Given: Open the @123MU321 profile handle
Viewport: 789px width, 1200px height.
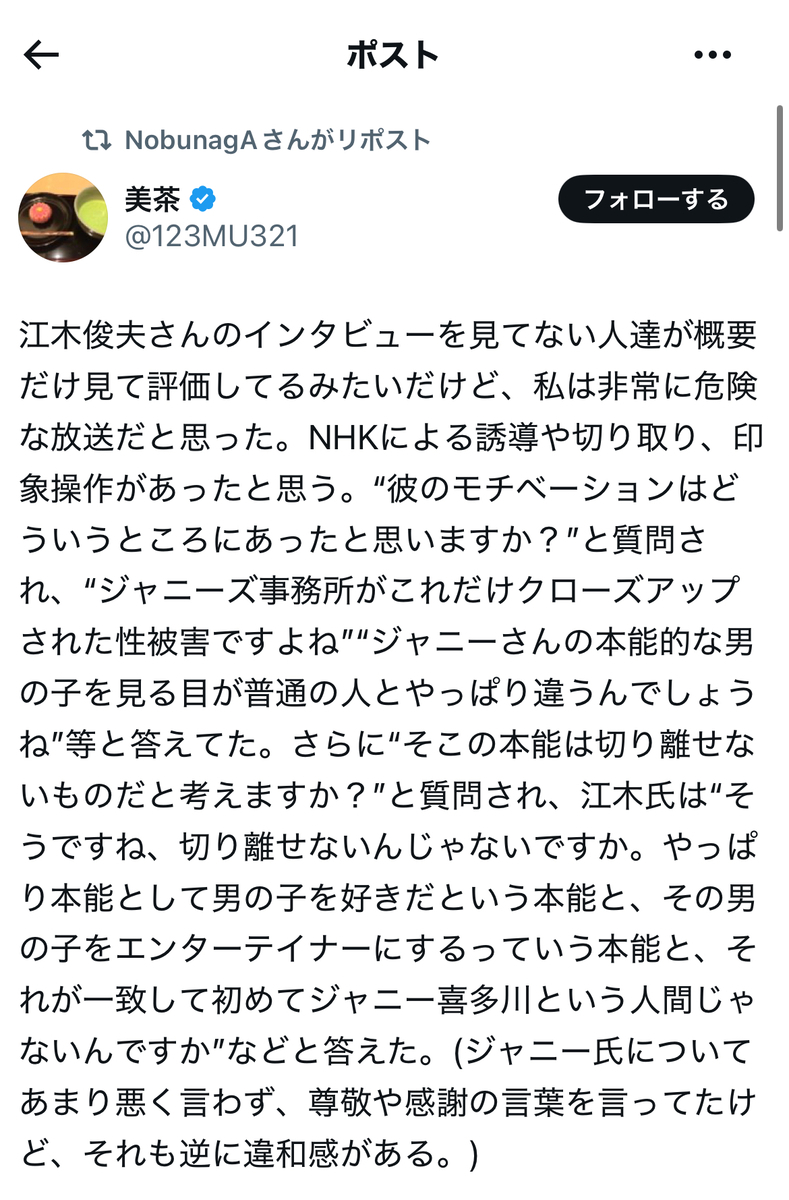Looking at the screenshot, I should (211, 236).
